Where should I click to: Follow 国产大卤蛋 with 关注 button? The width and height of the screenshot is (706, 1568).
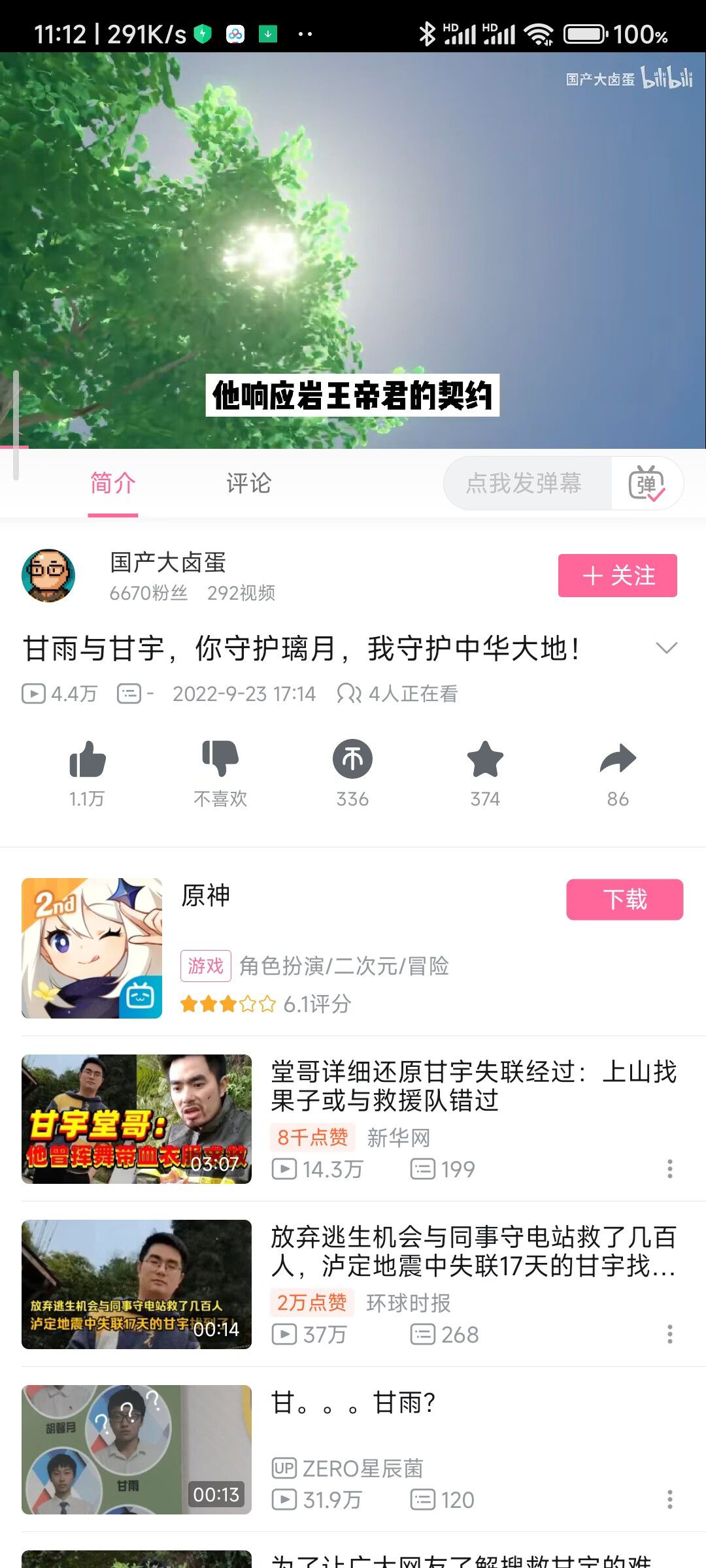(617, 576)
